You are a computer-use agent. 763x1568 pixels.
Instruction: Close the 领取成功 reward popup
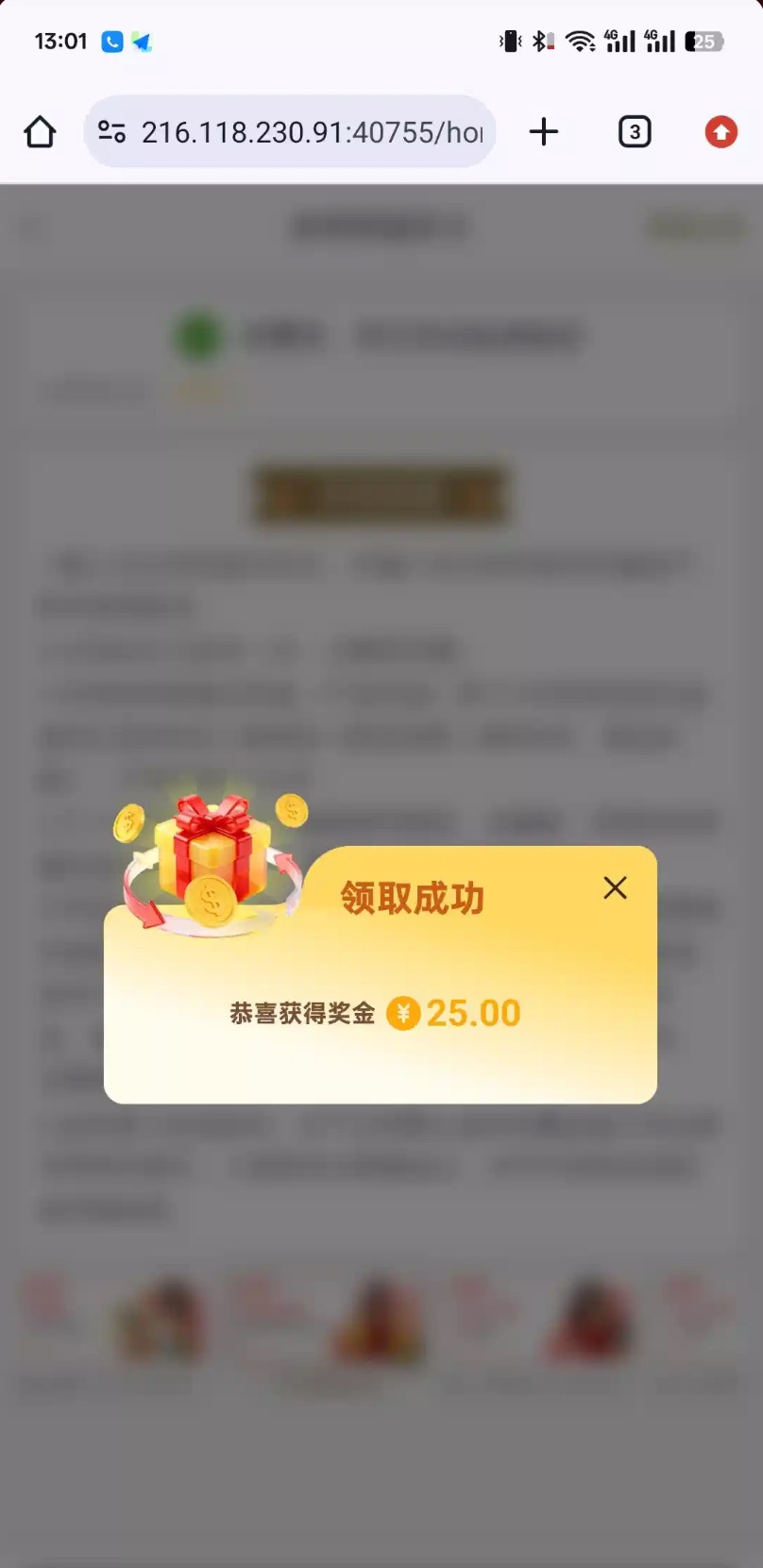click(x=615, y=887)
